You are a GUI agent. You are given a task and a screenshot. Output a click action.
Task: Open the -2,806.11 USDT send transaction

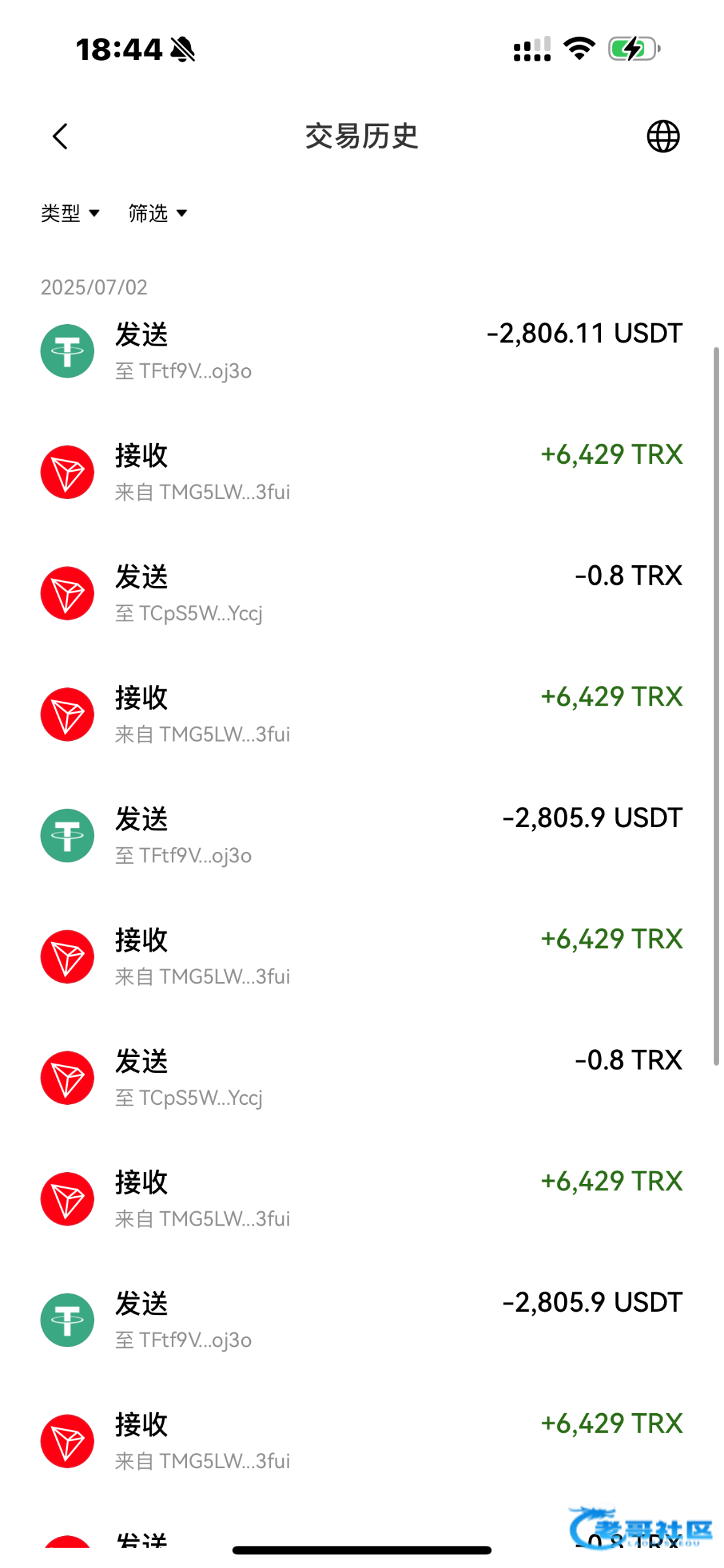[x=361, y=351]
